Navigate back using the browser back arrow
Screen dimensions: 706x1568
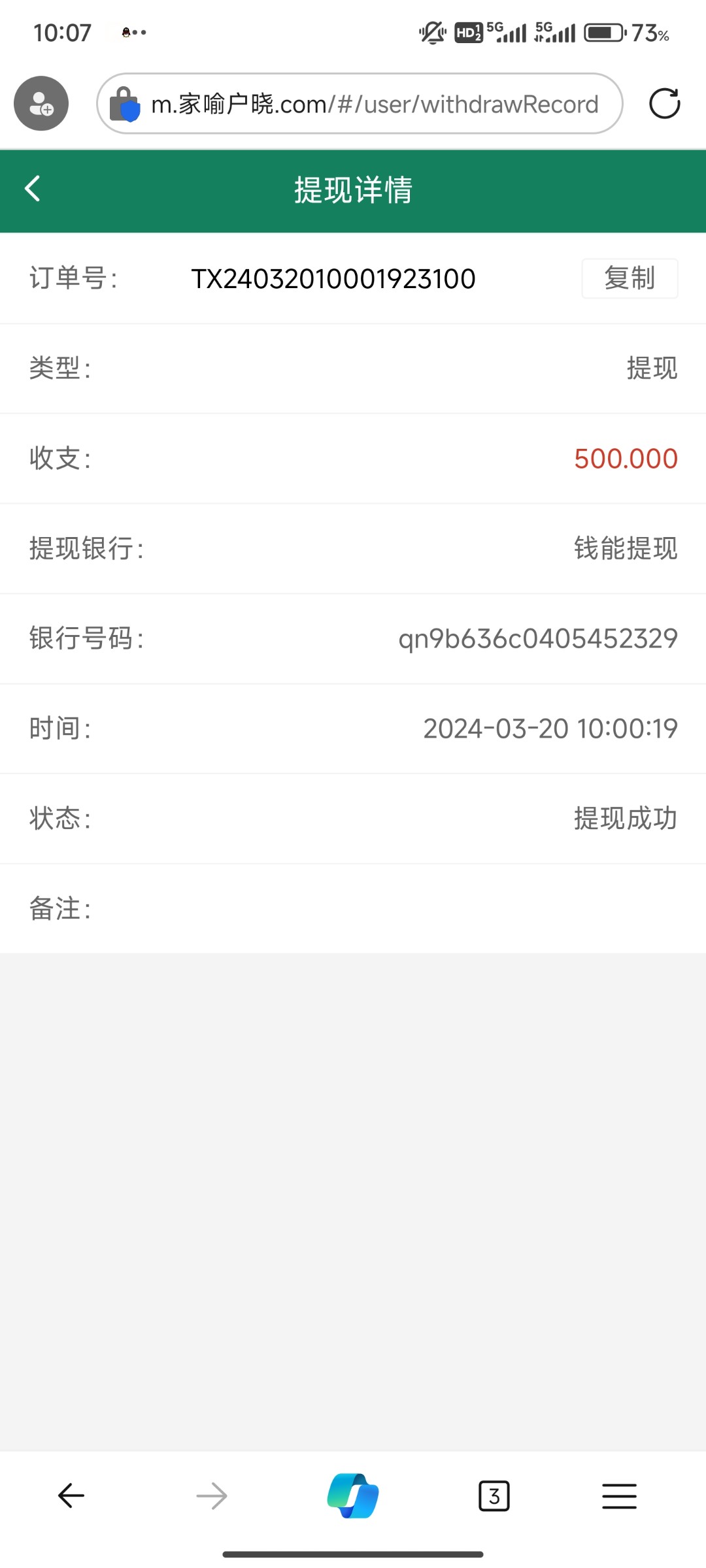tap(71, 1495)
